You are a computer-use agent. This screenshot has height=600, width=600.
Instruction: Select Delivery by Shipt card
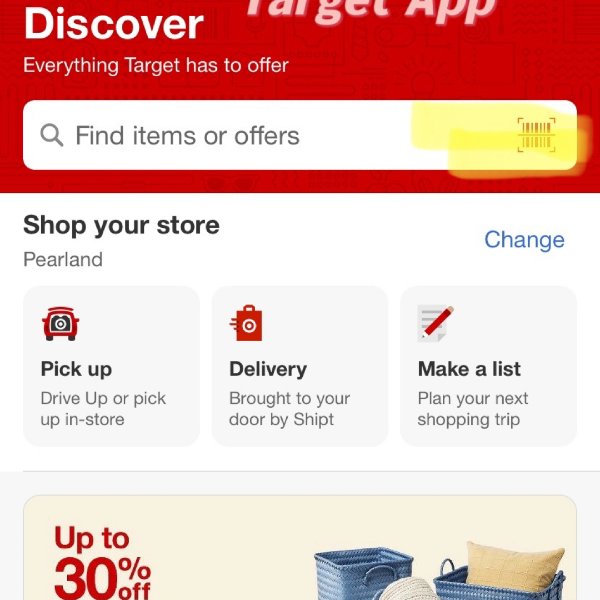coord(299,366)
